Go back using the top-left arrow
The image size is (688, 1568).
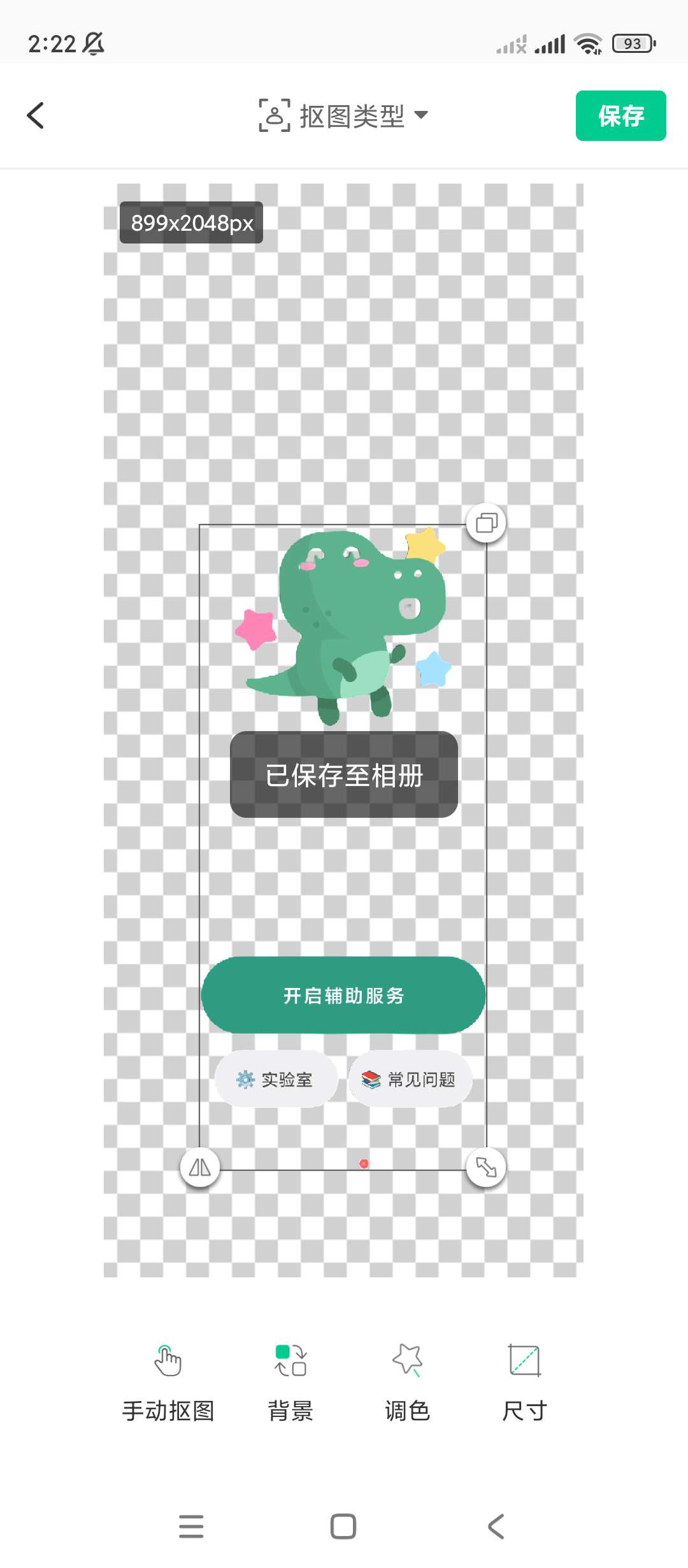coord(36,115)
